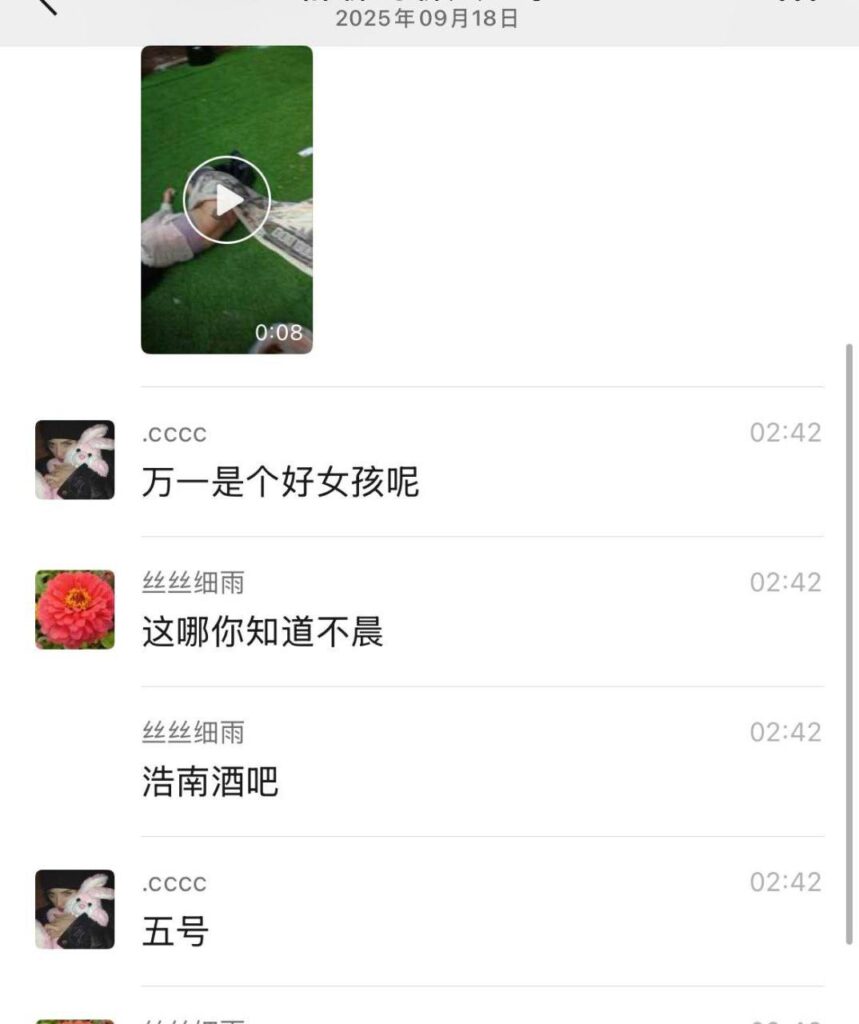Open .cccc's avatar beside 万一是个好女孩呢

click(x=75, y=459)
